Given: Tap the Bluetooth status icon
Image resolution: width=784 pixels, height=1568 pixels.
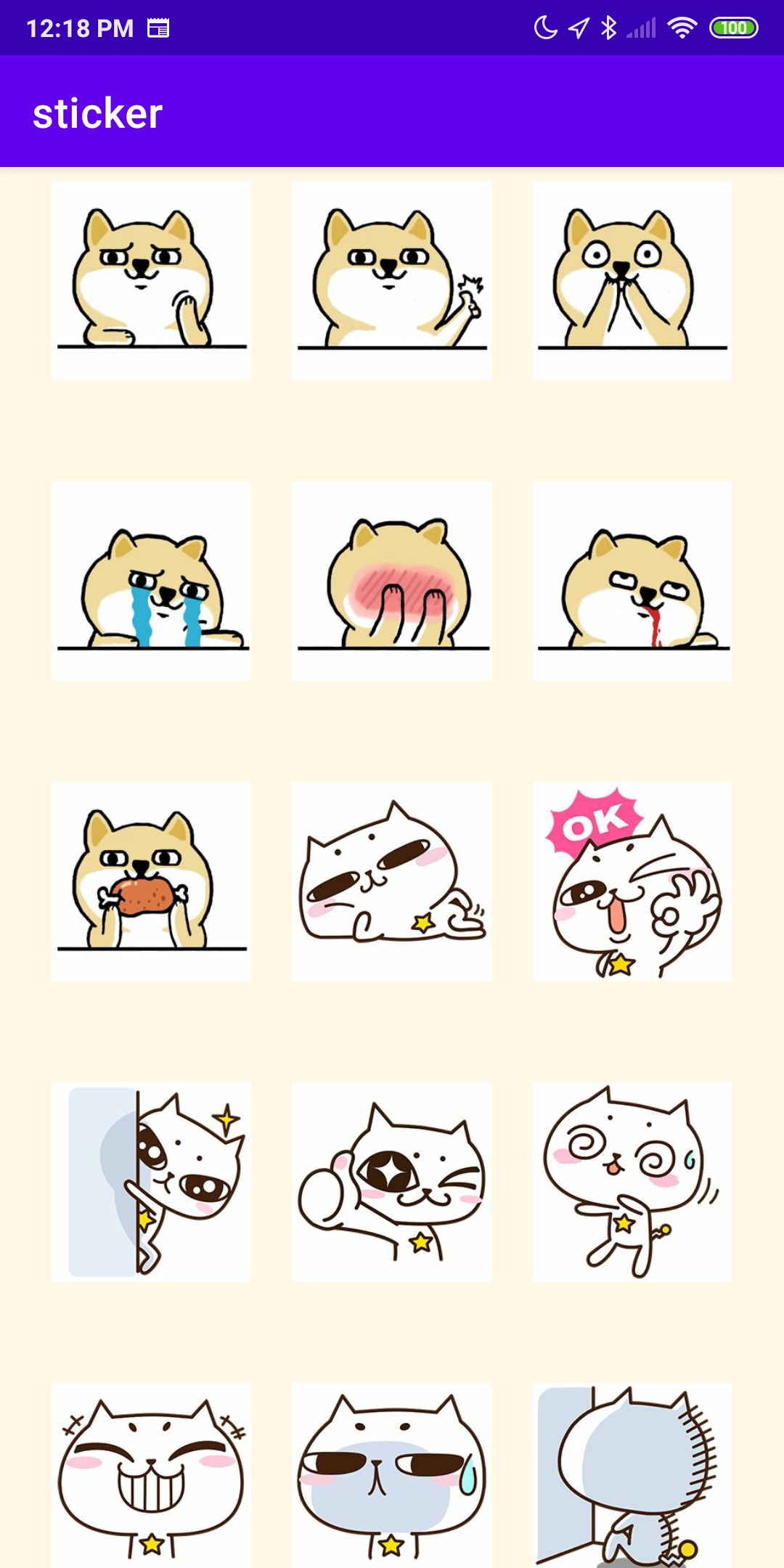Looking at the screenshot, I should point(607,26).
